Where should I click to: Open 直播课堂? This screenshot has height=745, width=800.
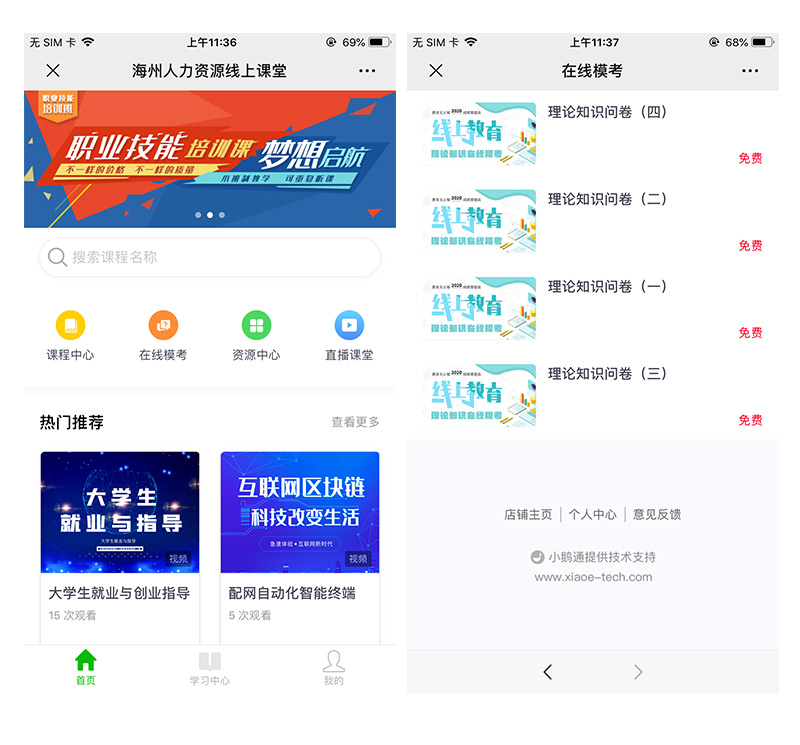(349, 335)
